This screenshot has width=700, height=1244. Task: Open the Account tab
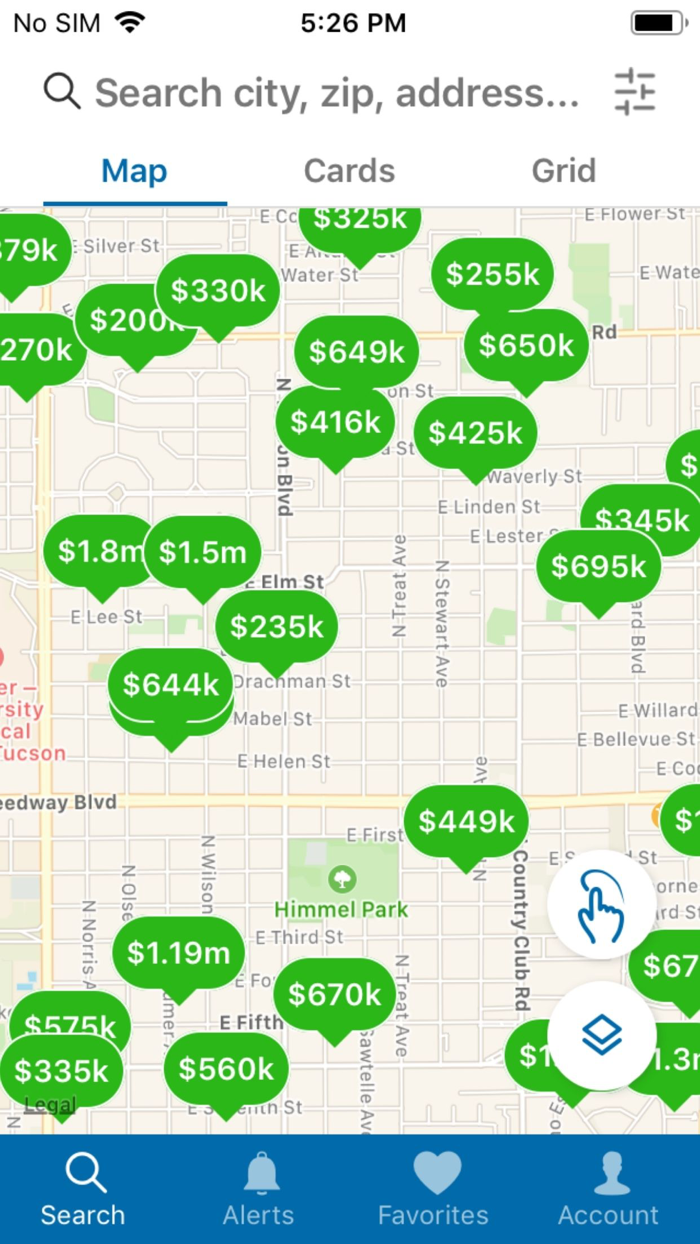pyautogui.click(x=608, y=1188)
